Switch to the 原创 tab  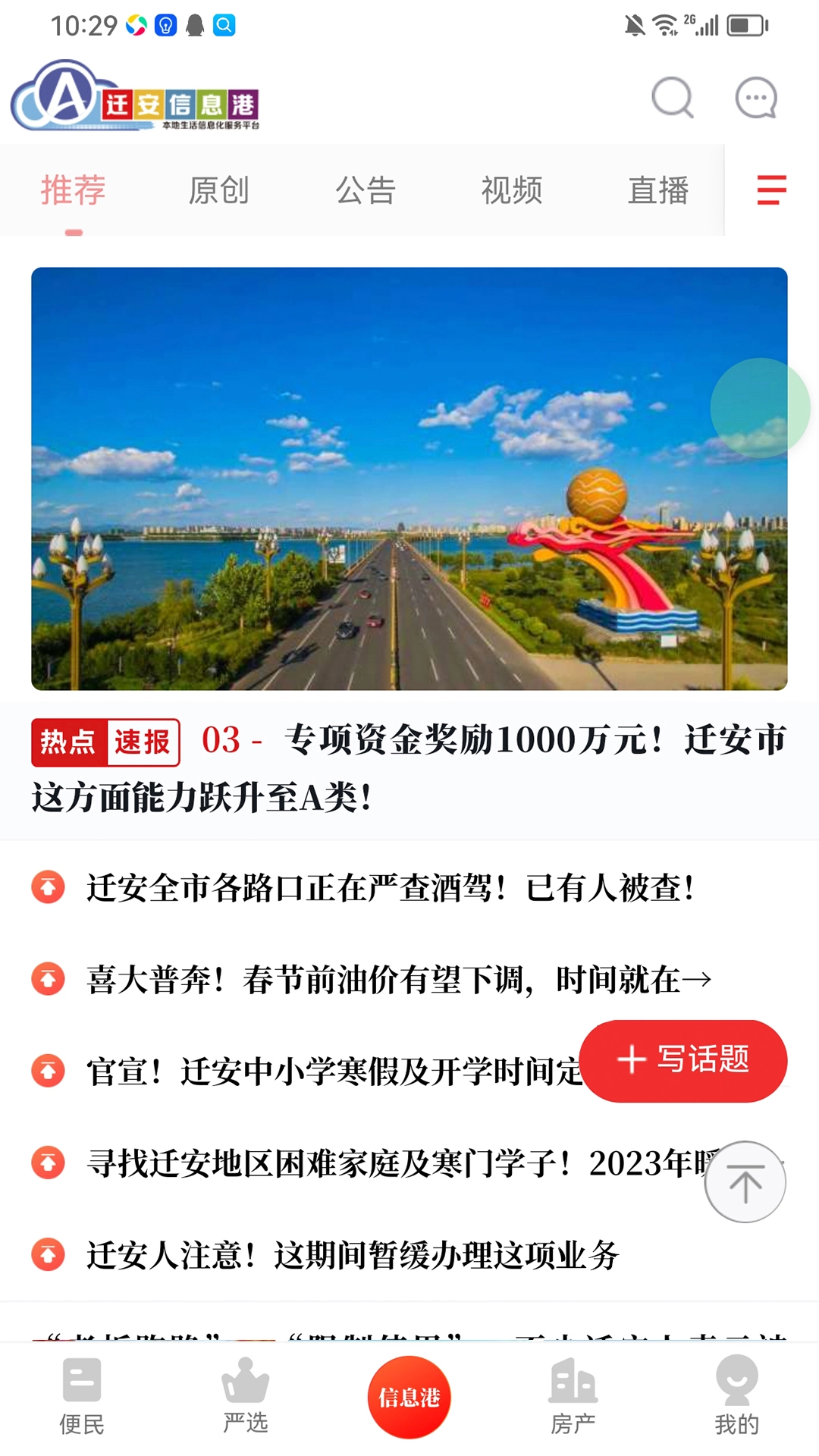219,190
